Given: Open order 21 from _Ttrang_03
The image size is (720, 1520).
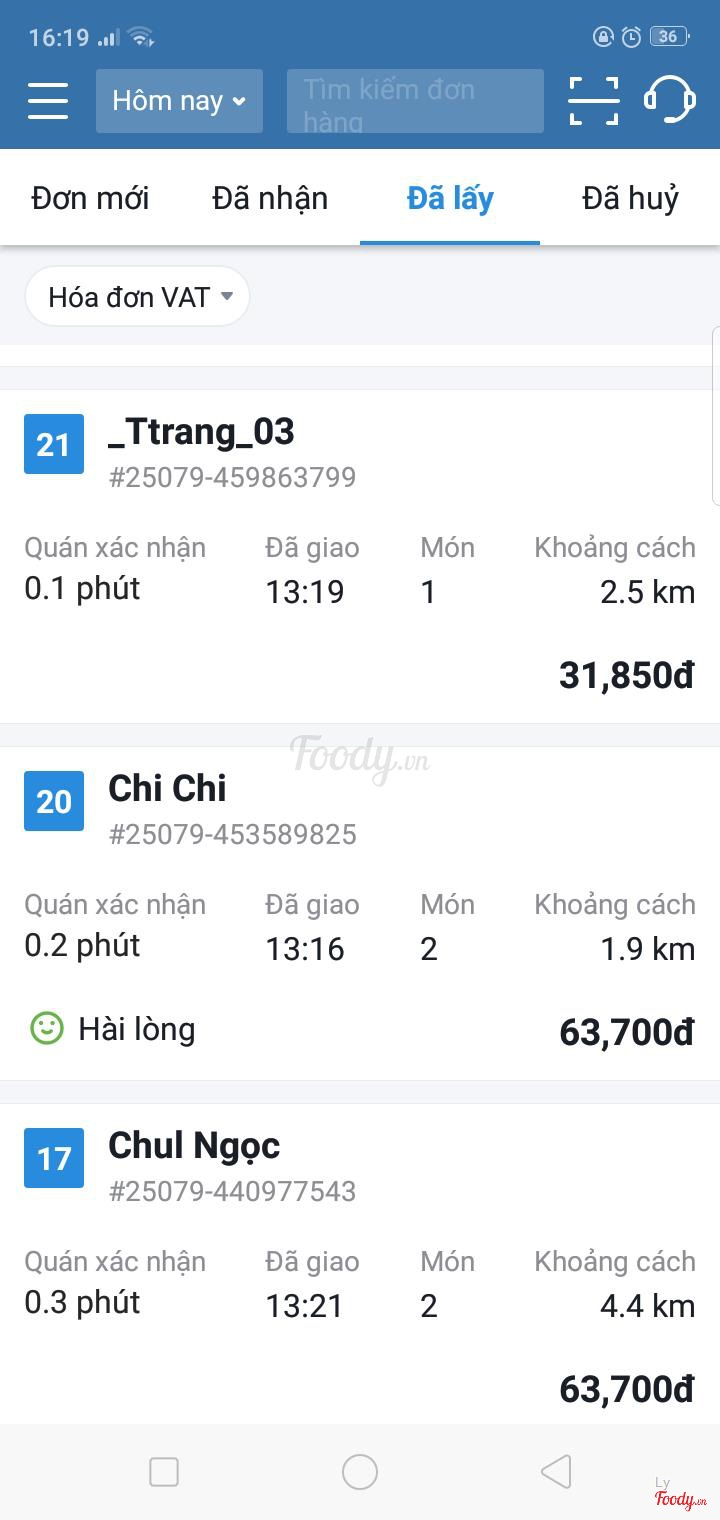Looking at the screenshot, I should coord(360,555).
